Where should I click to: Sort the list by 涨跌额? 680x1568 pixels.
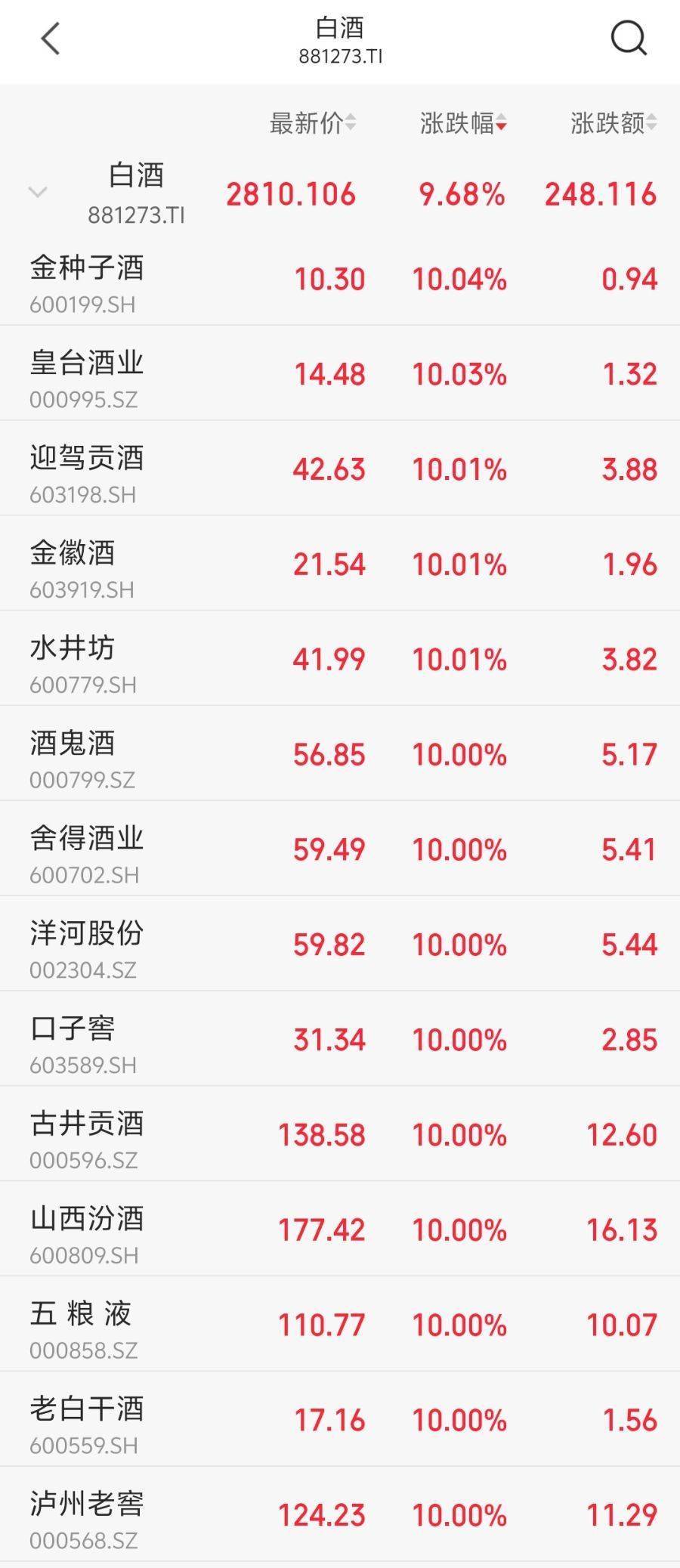click(x=613, y=122)
